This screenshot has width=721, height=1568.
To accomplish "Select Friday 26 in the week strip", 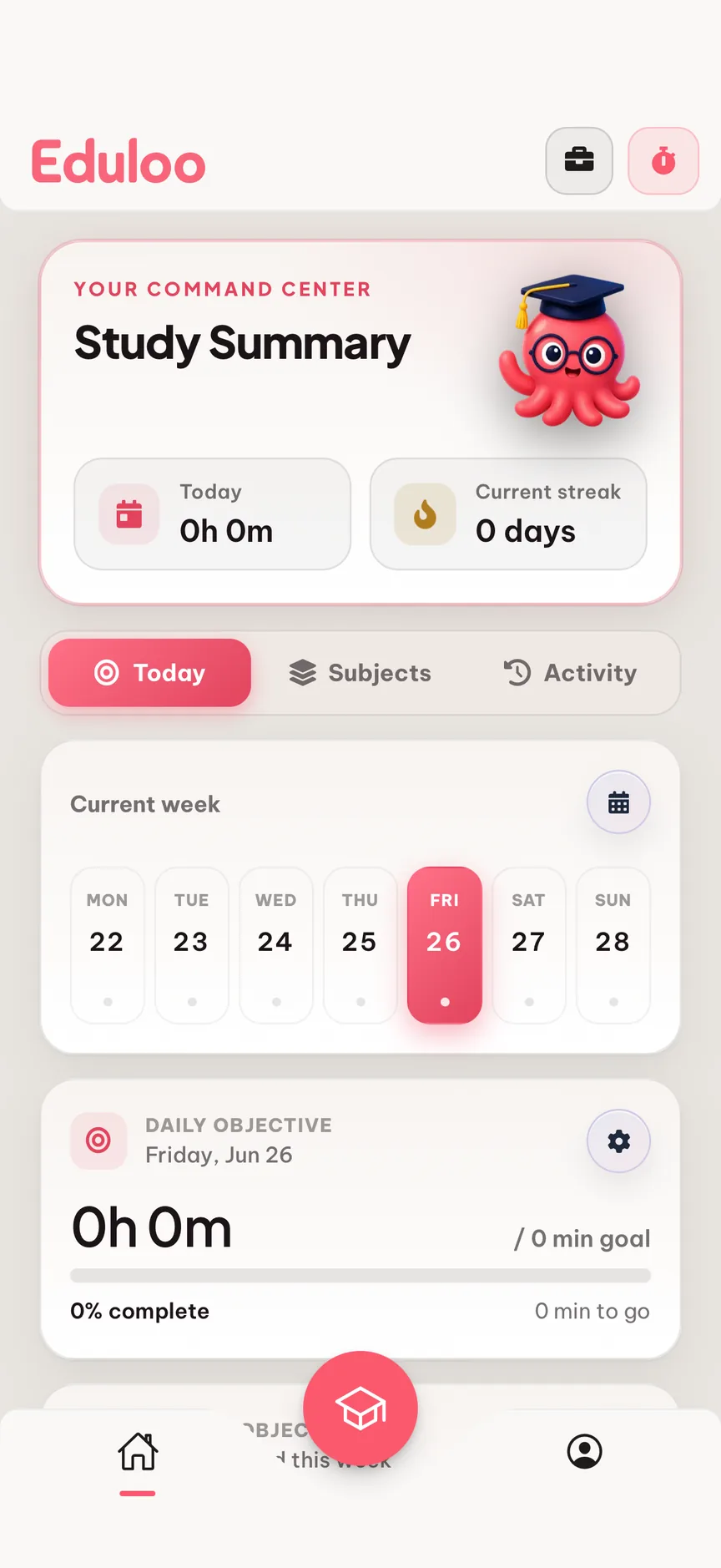I will [445, 945].
